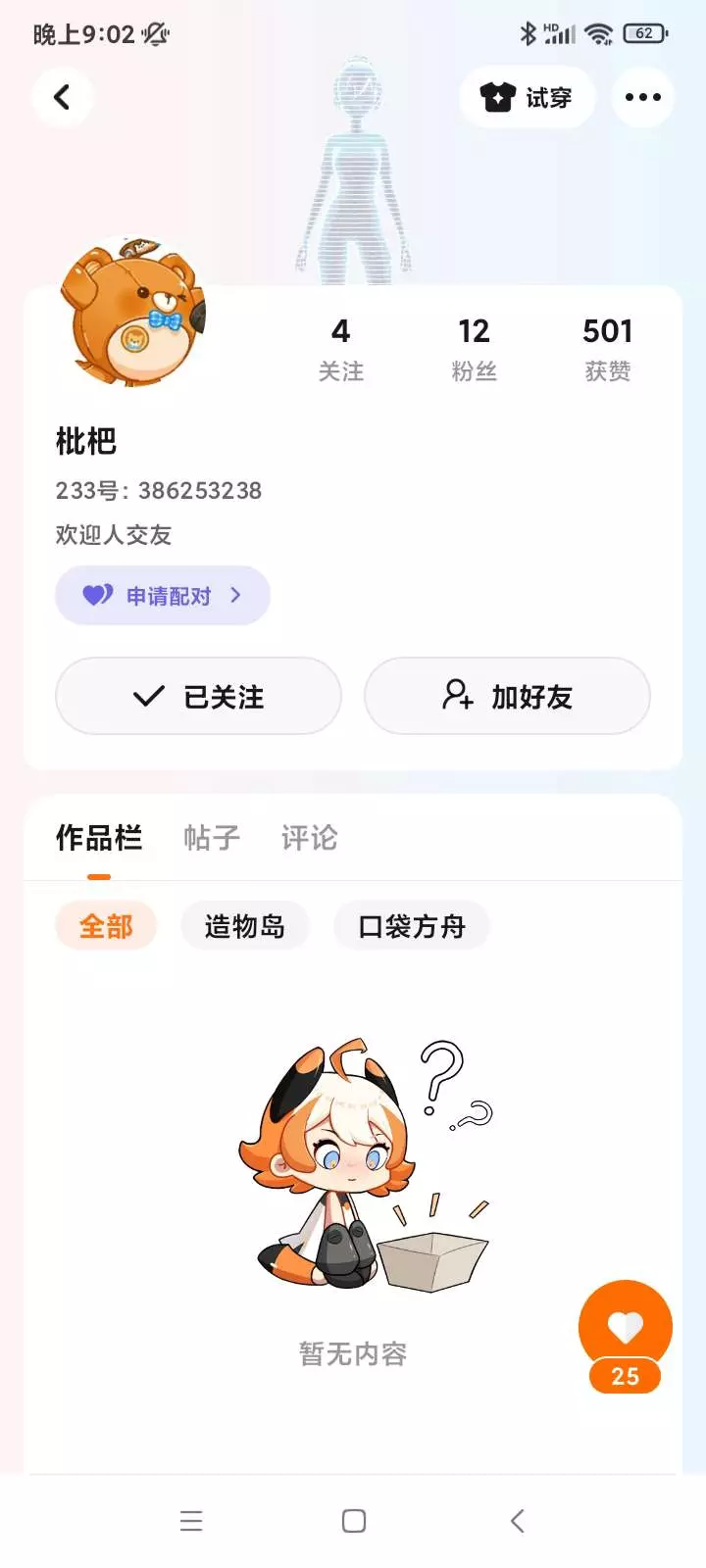Viewport: 706px width, 1568px height.
Task: Open the three-dot overflow menu
Action: coord(643,97)
